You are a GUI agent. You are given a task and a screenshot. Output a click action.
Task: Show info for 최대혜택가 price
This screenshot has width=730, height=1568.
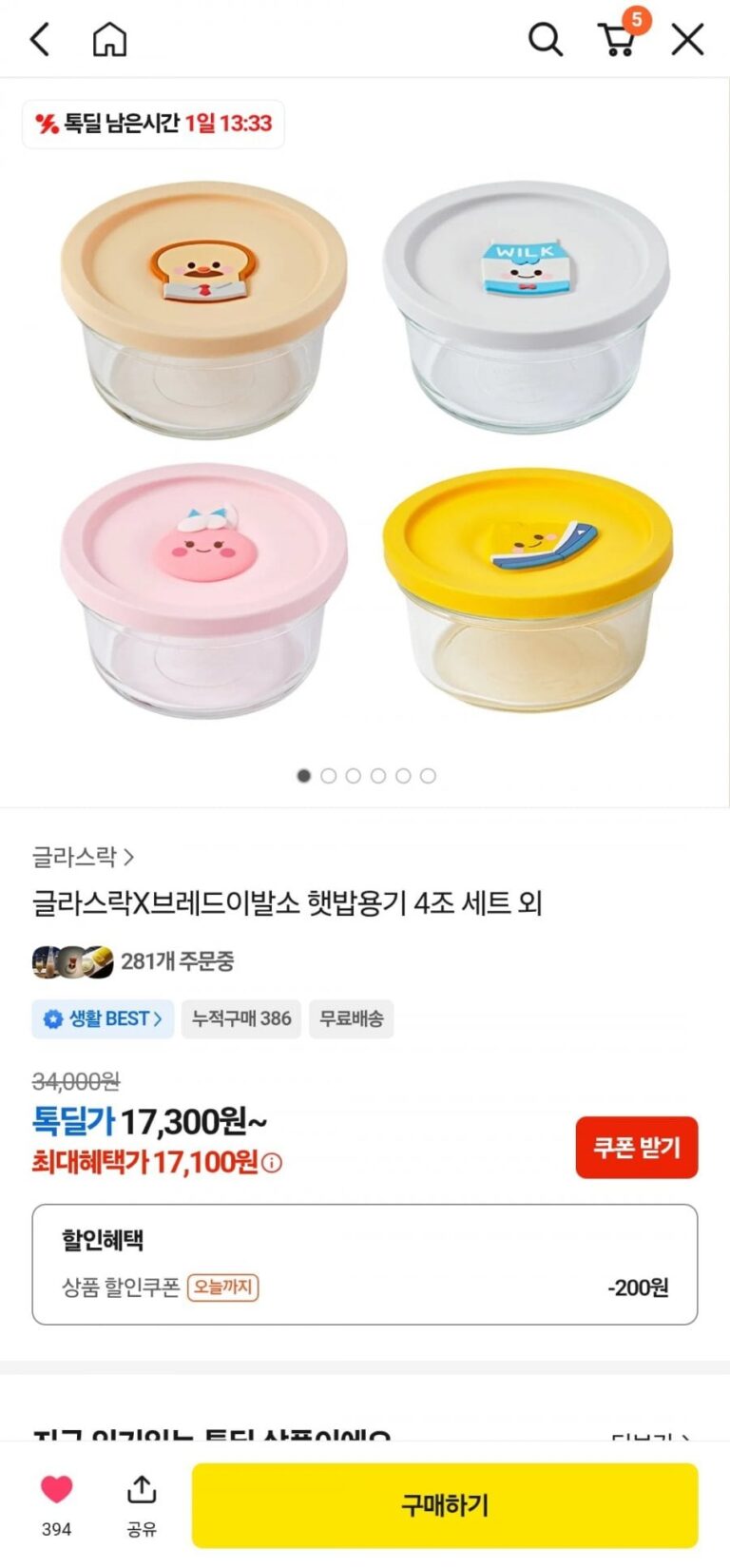(x=272, y=1163)
